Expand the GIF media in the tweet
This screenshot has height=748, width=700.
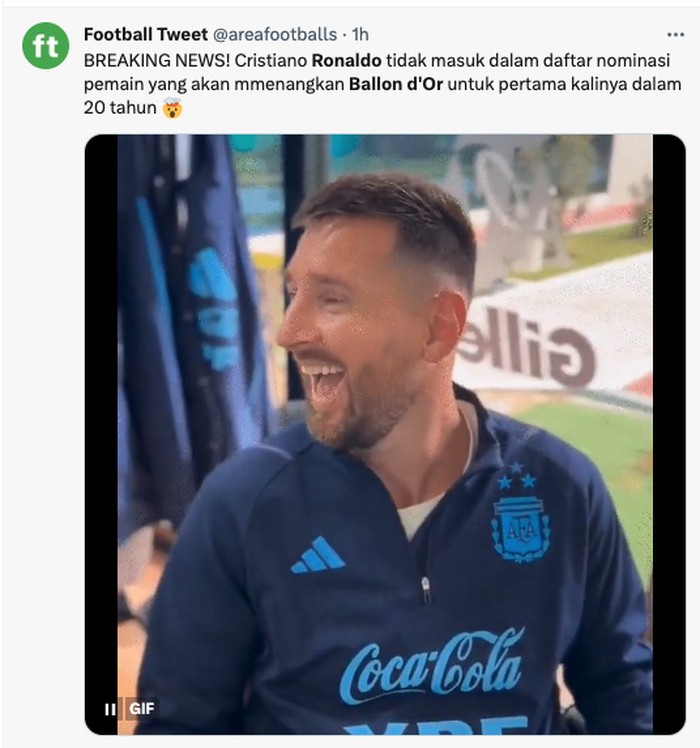385,430
